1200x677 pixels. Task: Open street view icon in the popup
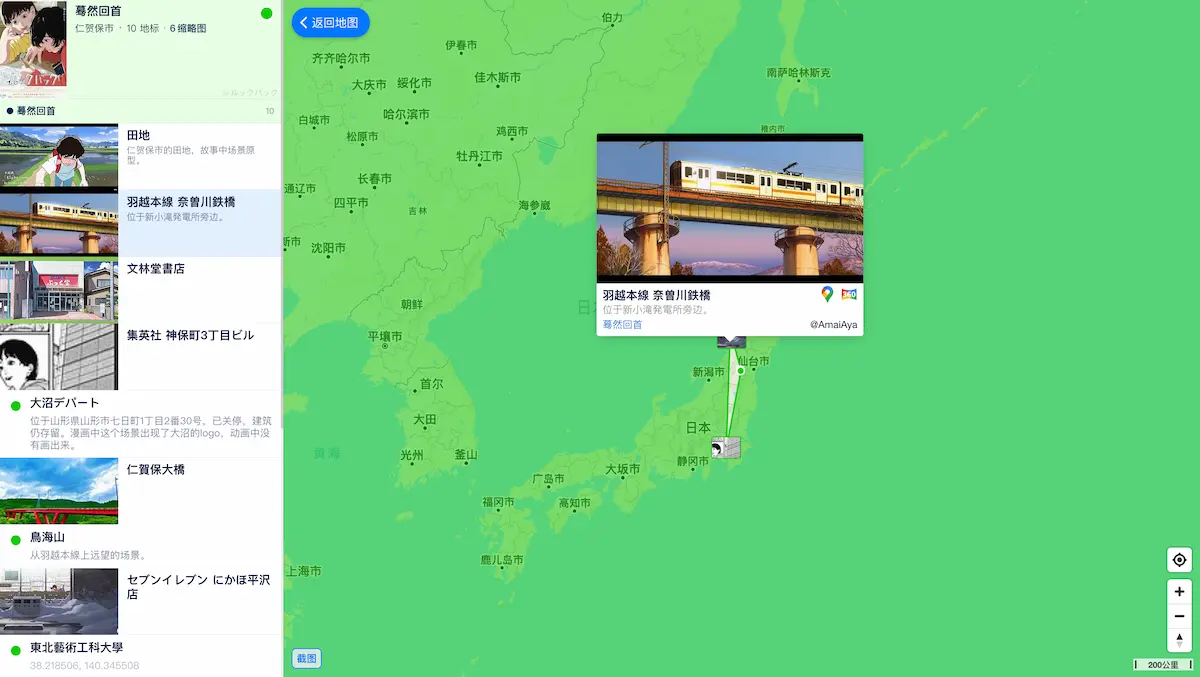point(849,294)
